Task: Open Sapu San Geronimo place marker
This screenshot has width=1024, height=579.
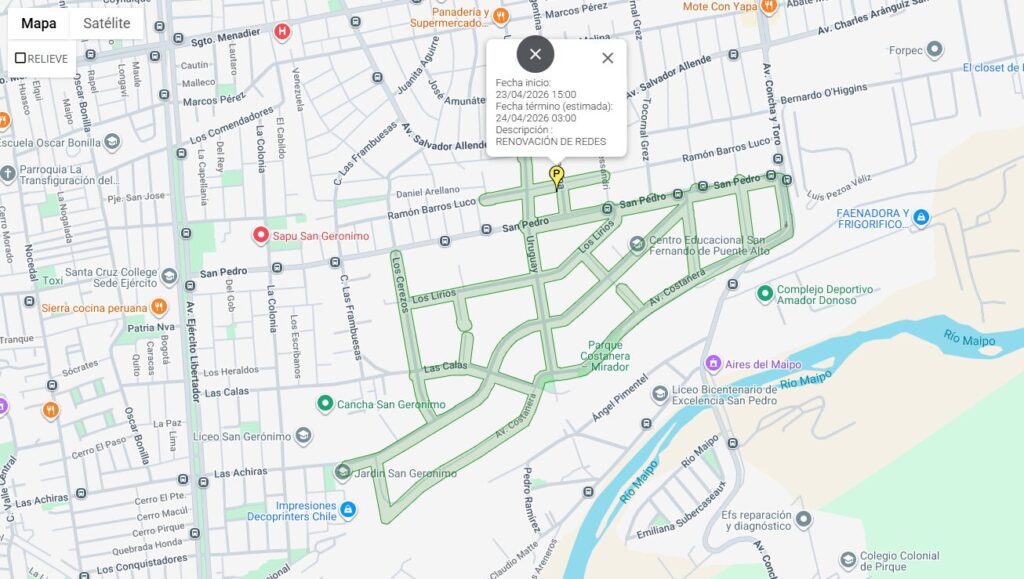Action: (261, 235)
